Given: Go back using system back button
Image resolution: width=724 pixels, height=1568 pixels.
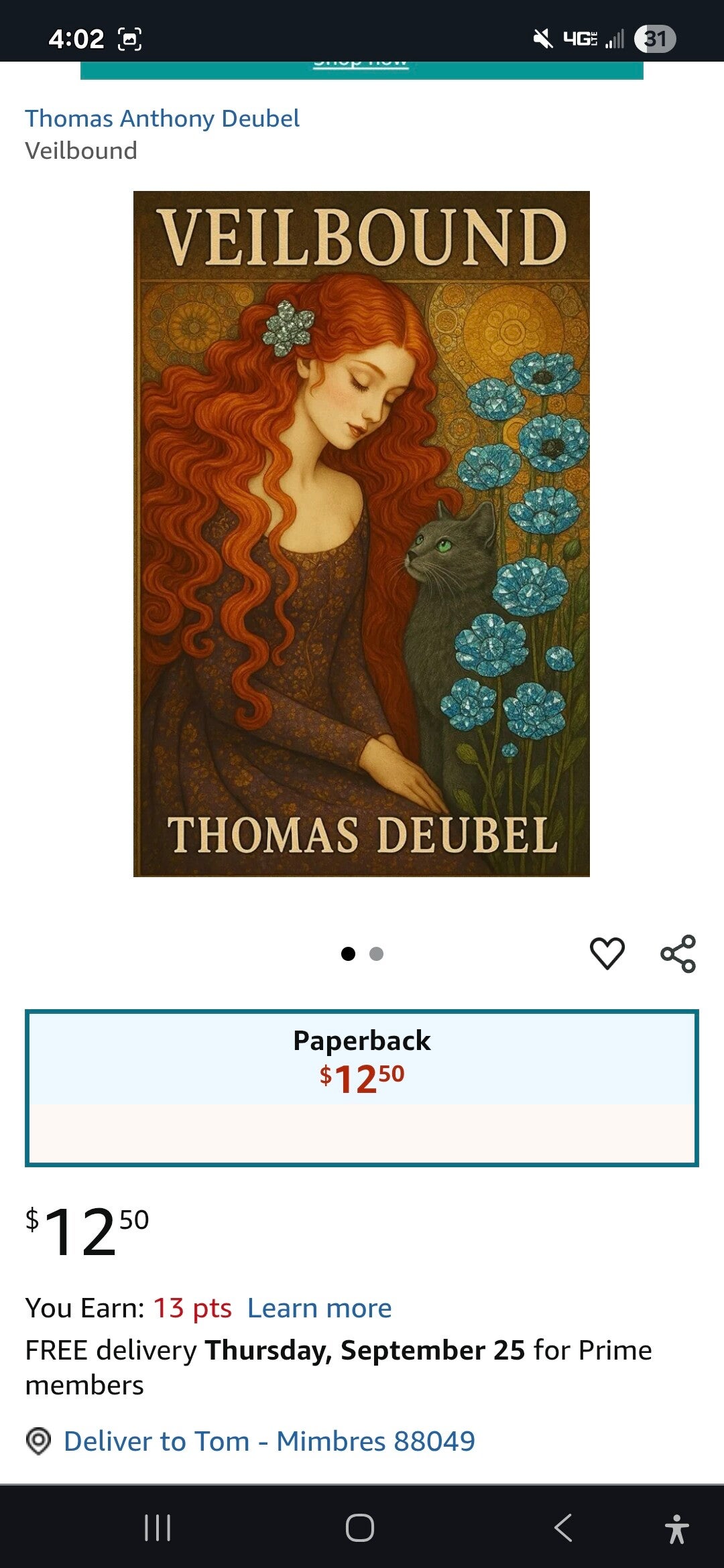Looking at the screenshot, I should (x=563, y=1528).
